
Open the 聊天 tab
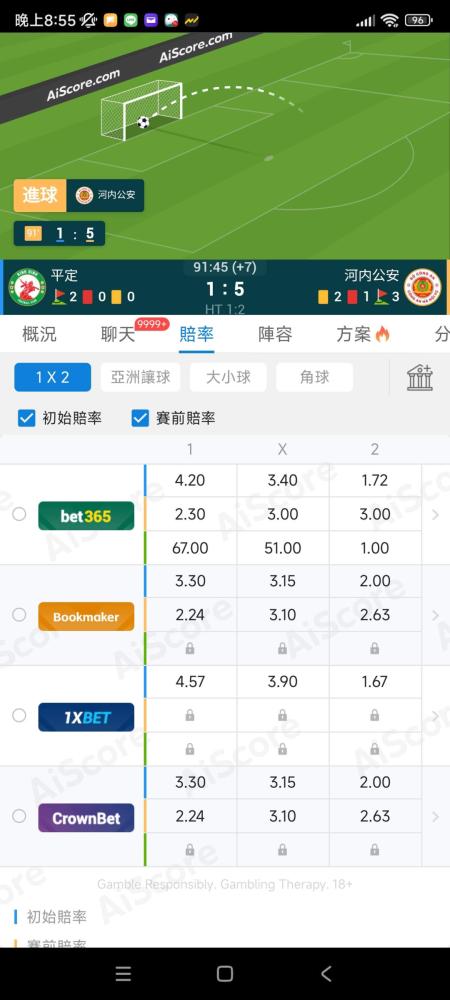(x=118, y=334)
